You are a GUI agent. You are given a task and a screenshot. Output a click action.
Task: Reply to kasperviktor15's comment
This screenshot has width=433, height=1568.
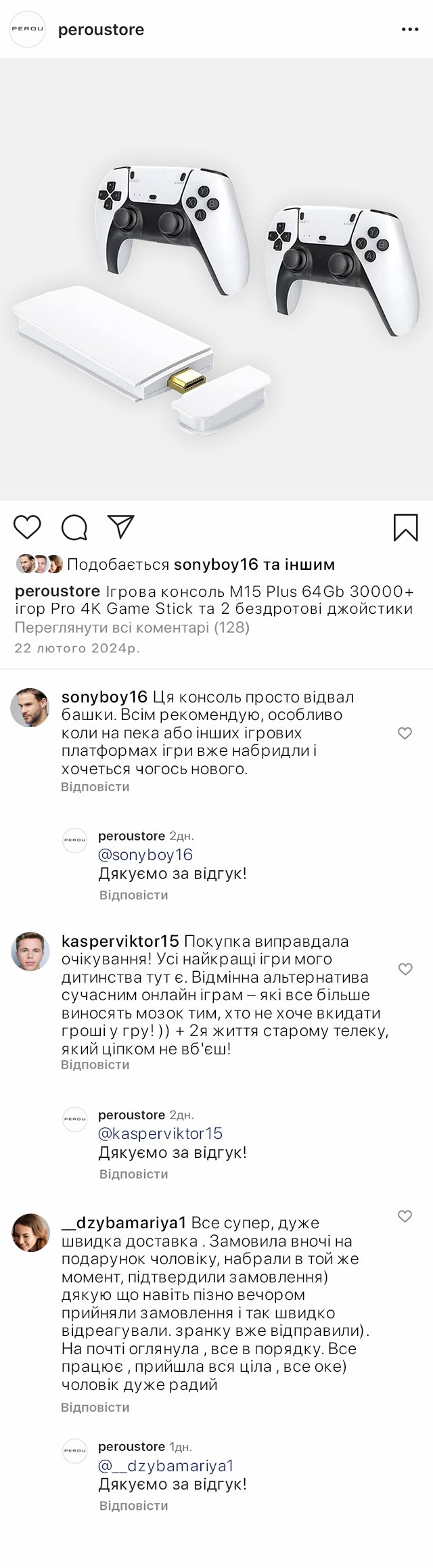click(95, 1065)
